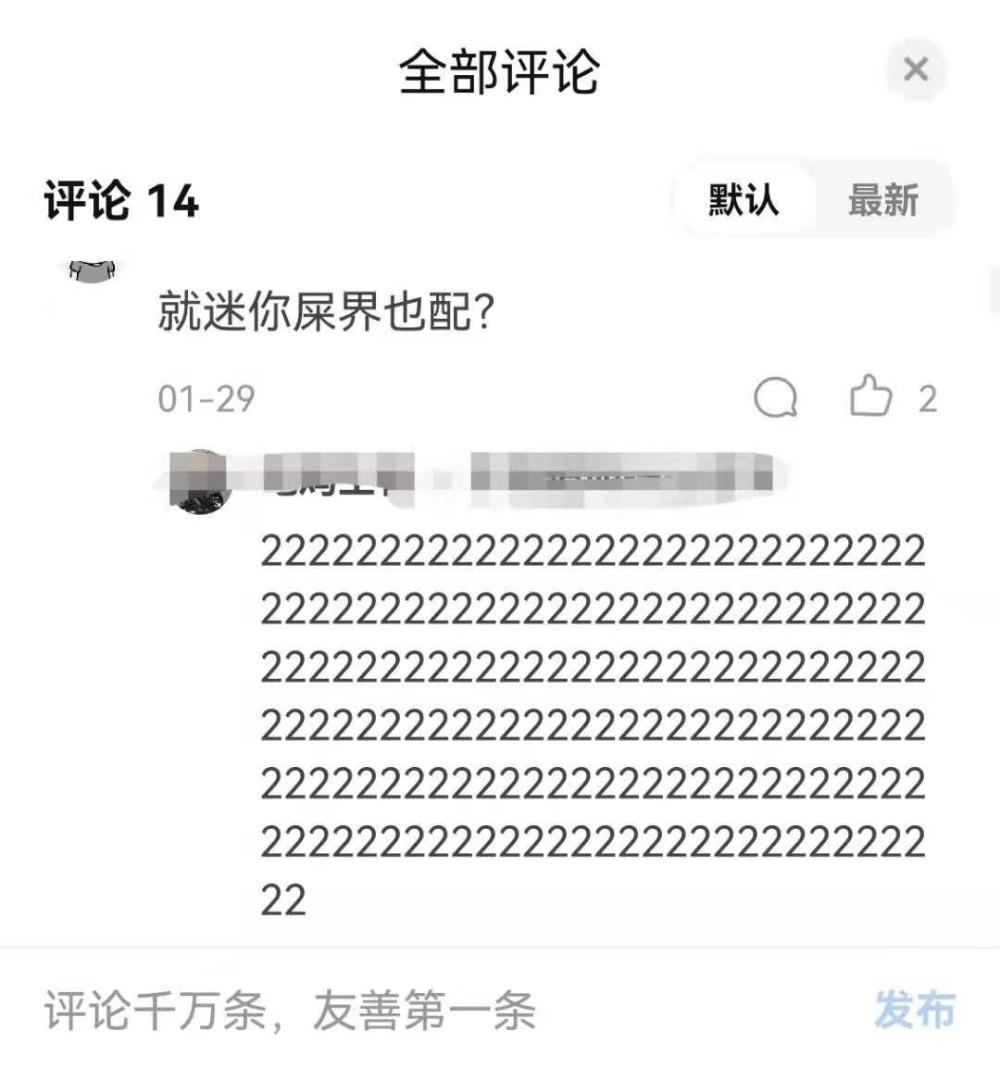
Task: Open the first commenter's avatar profile
Action: pos(92,270)
